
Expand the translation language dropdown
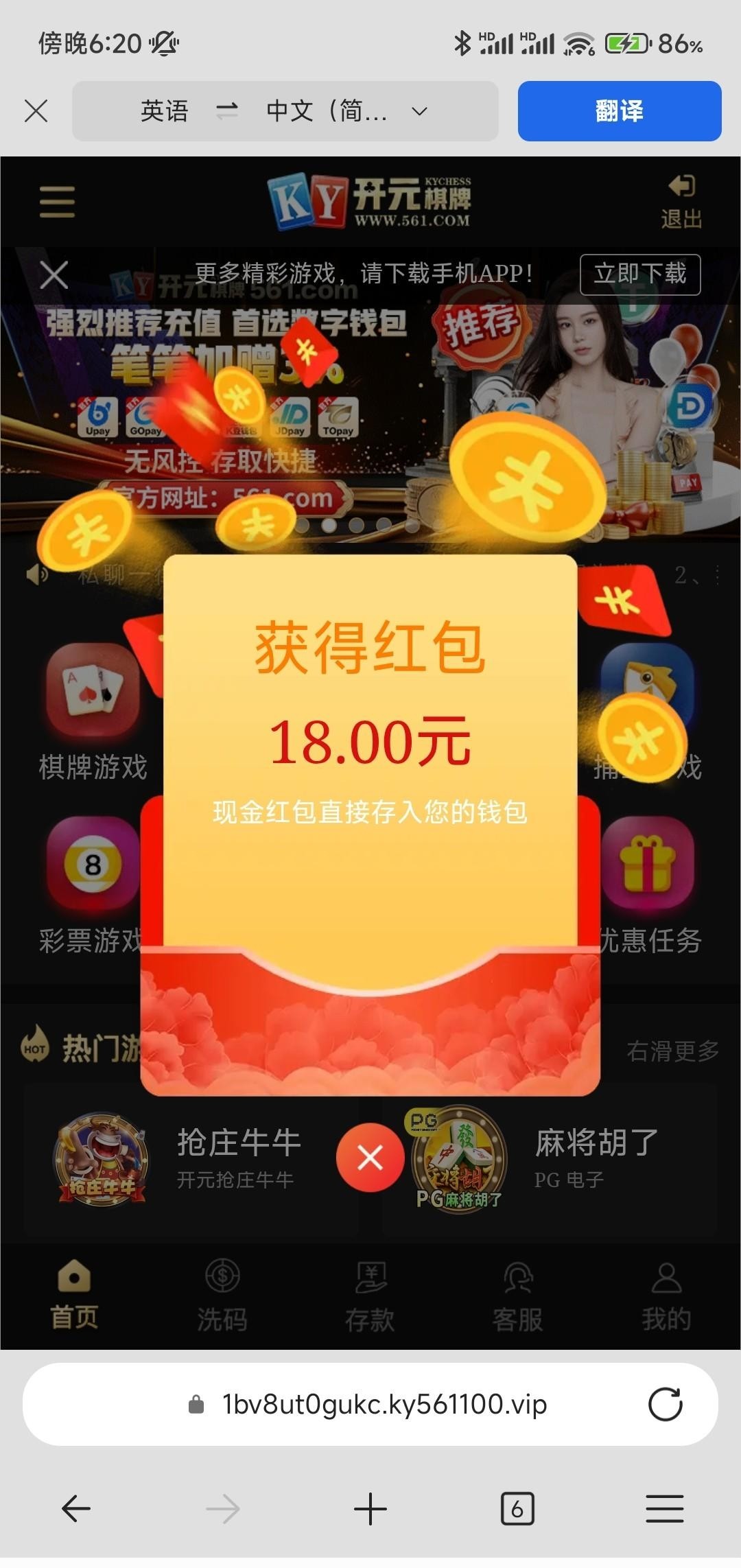(x=419, y=111)
